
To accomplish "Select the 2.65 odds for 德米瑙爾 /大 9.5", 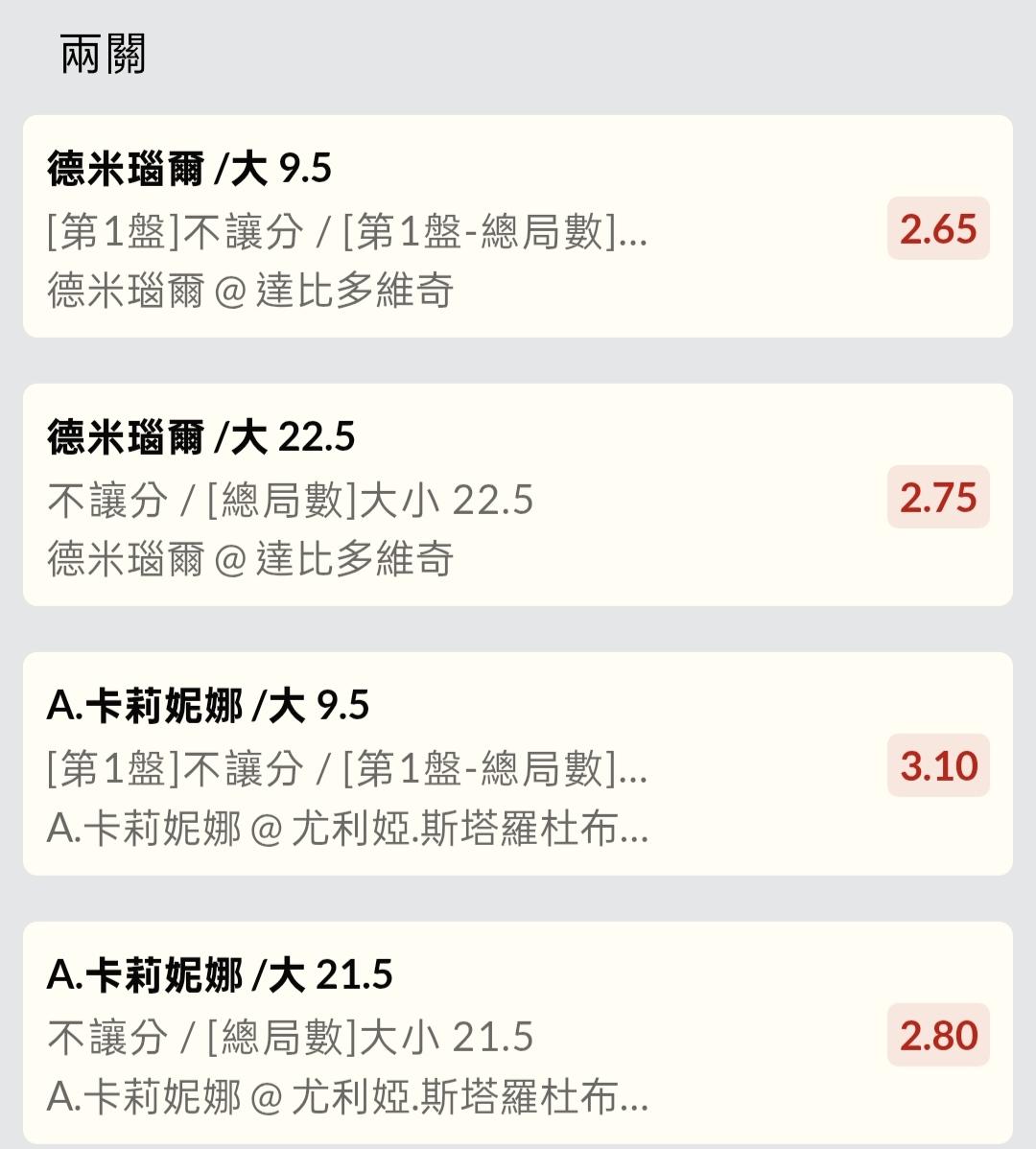I will click(x=938, y=228).
